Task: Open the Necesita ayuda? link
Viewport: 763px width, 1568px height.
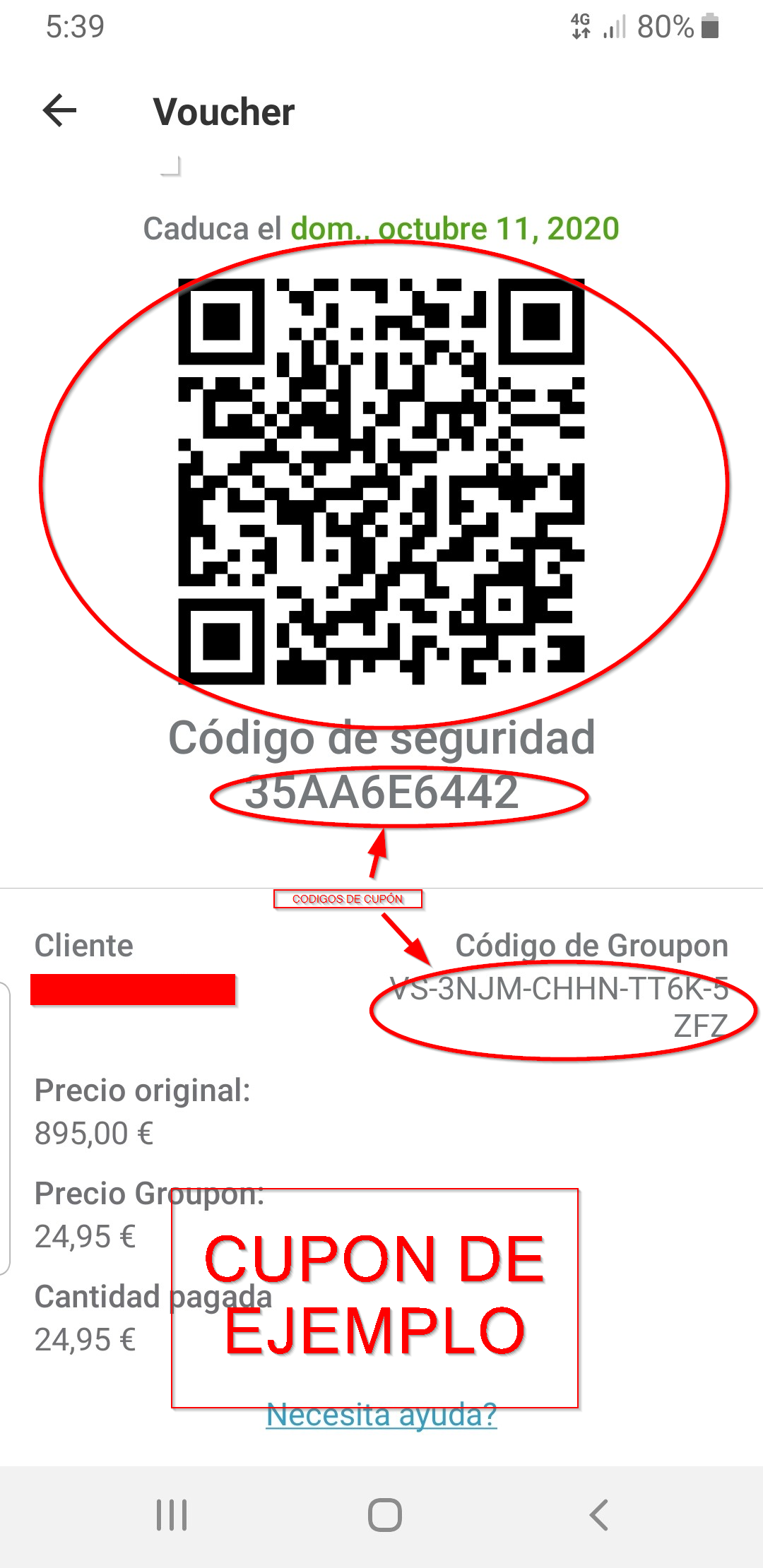Action: click(x=381, y=1415)
